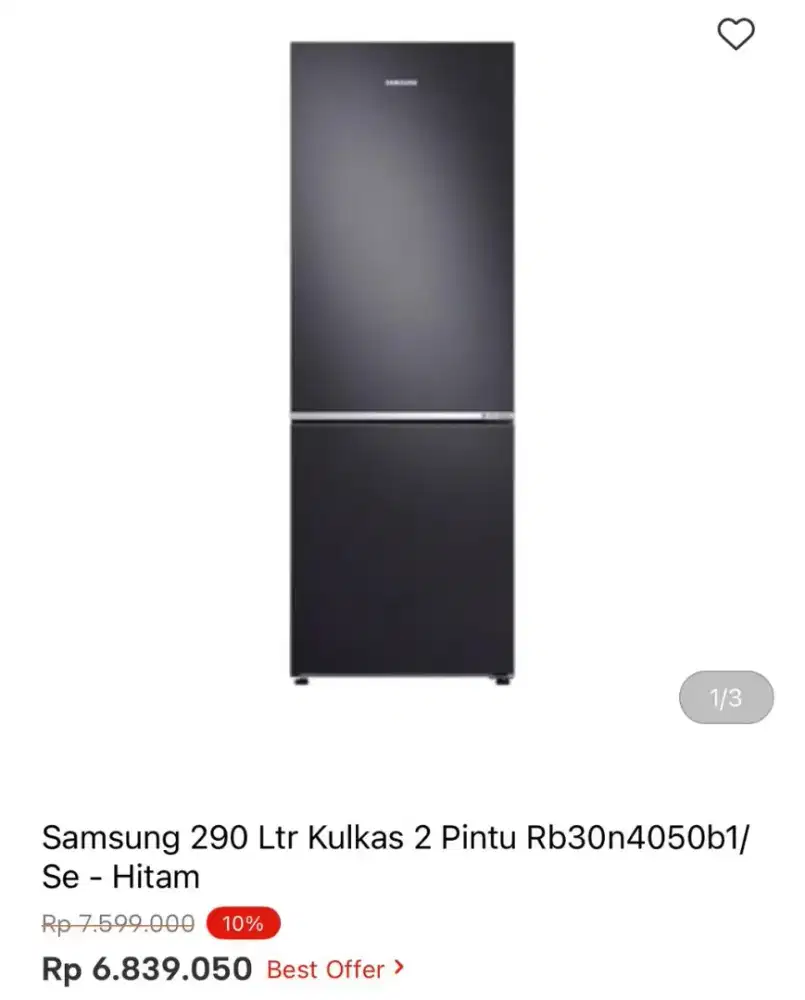Expand the Best Offer section via chevron
Image resolution: width=805 pixels, height=1000 pixels.
pyautogui.click(x=398, y=967)
